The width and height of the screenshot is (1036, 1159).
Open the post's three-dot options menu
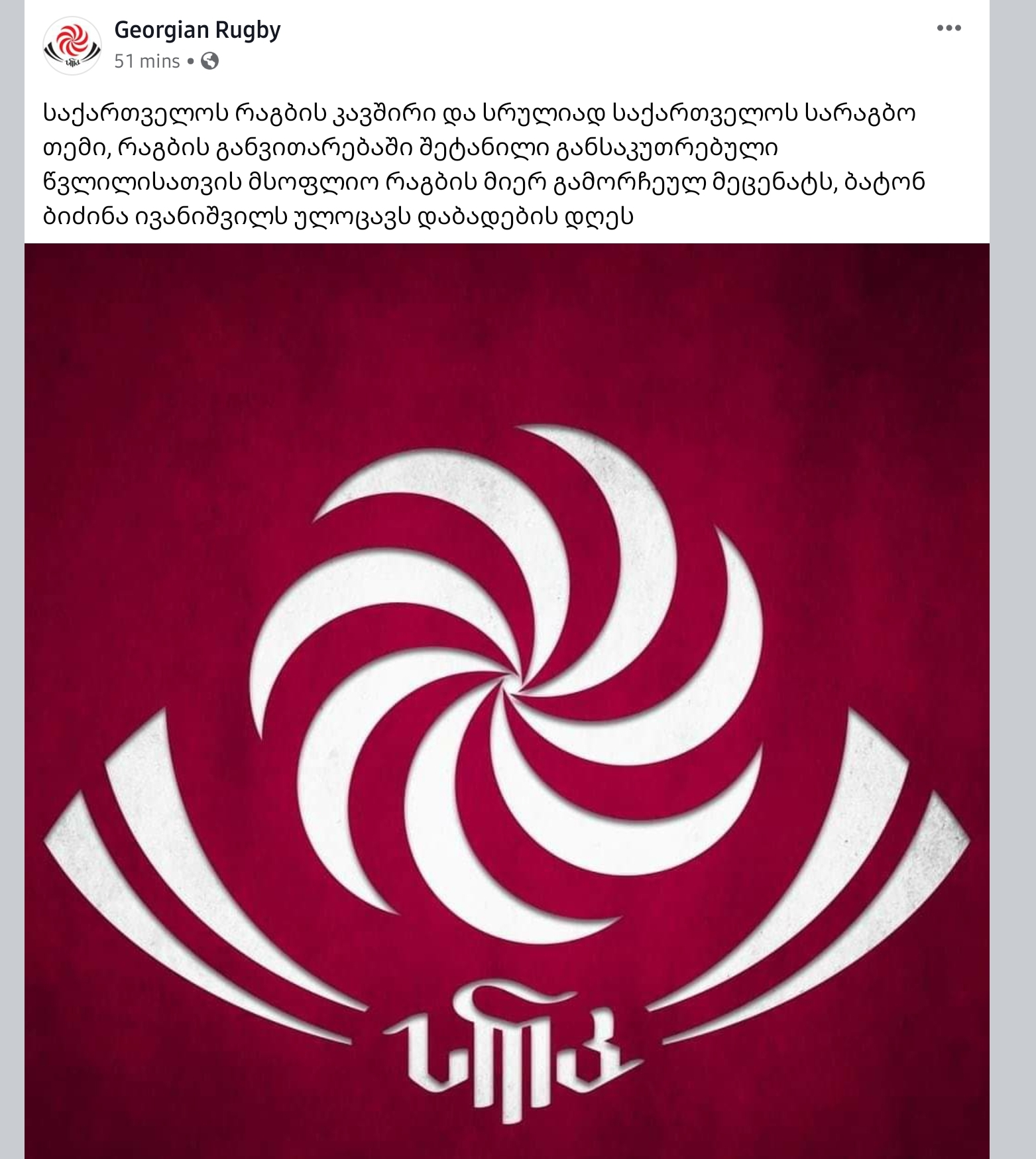coord(949,28)
